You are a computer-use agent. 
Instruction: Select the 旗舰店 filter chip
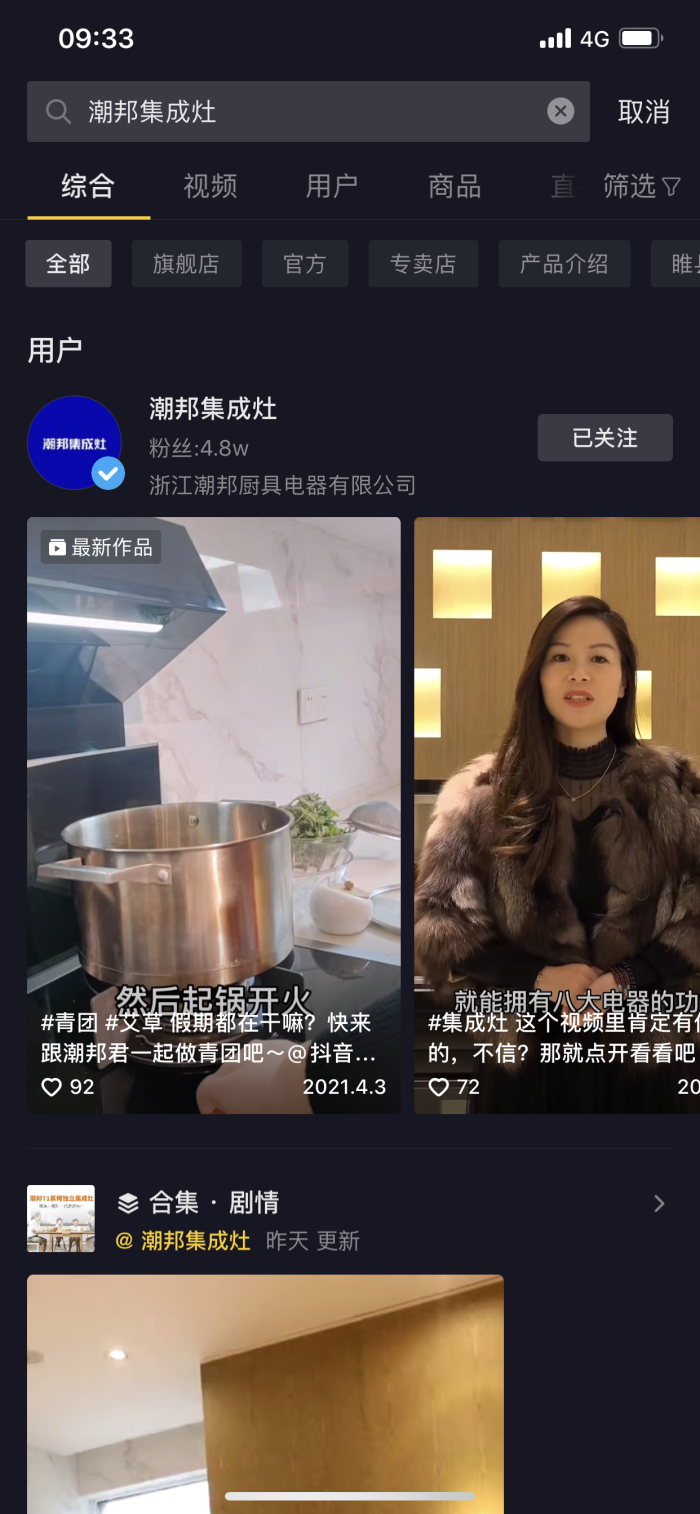tap(186, 264)
